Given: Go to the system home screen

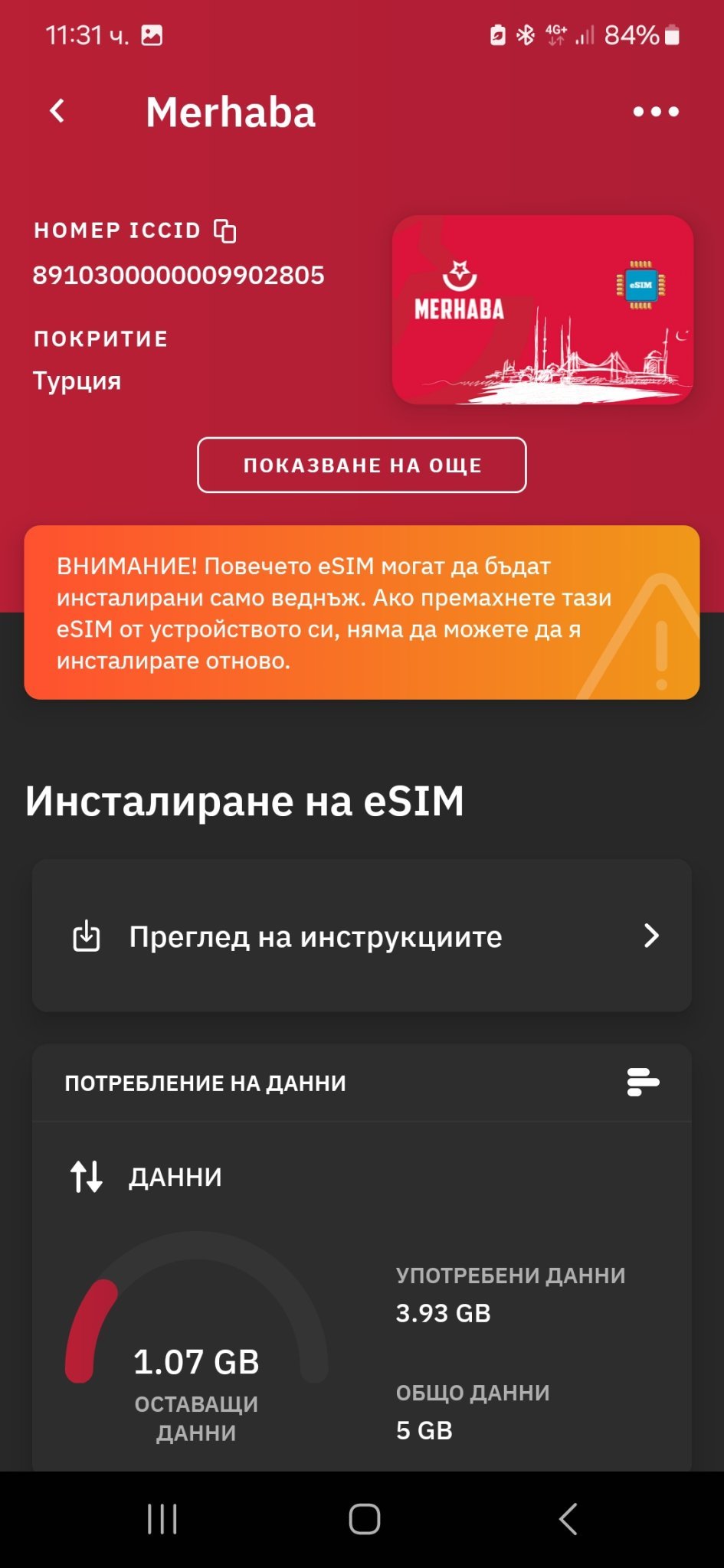Looking at the screenshot, I should pos(364,1519).
